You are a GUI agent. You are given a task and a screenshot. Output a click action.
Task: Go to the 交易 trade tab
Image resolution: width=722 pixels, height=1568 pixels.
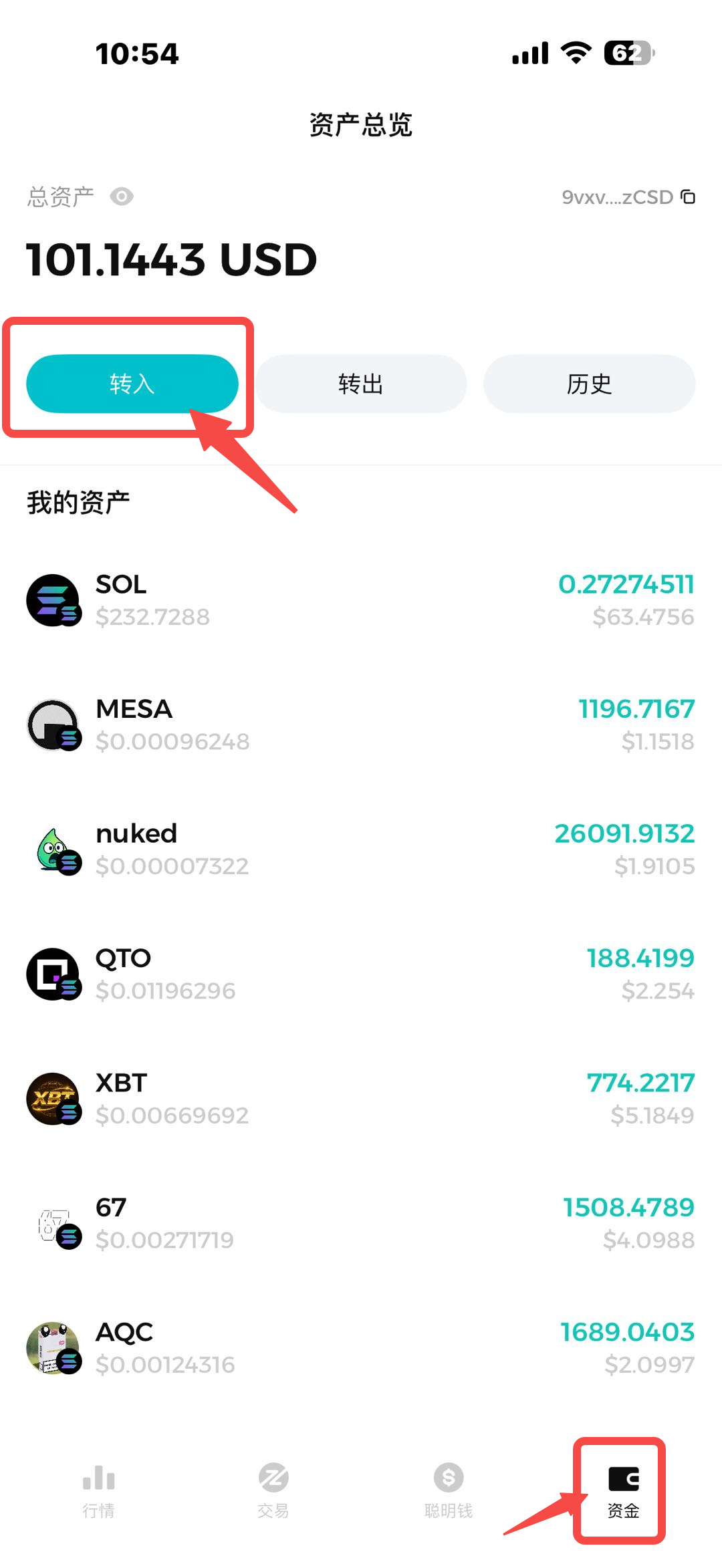point(273,1490)
